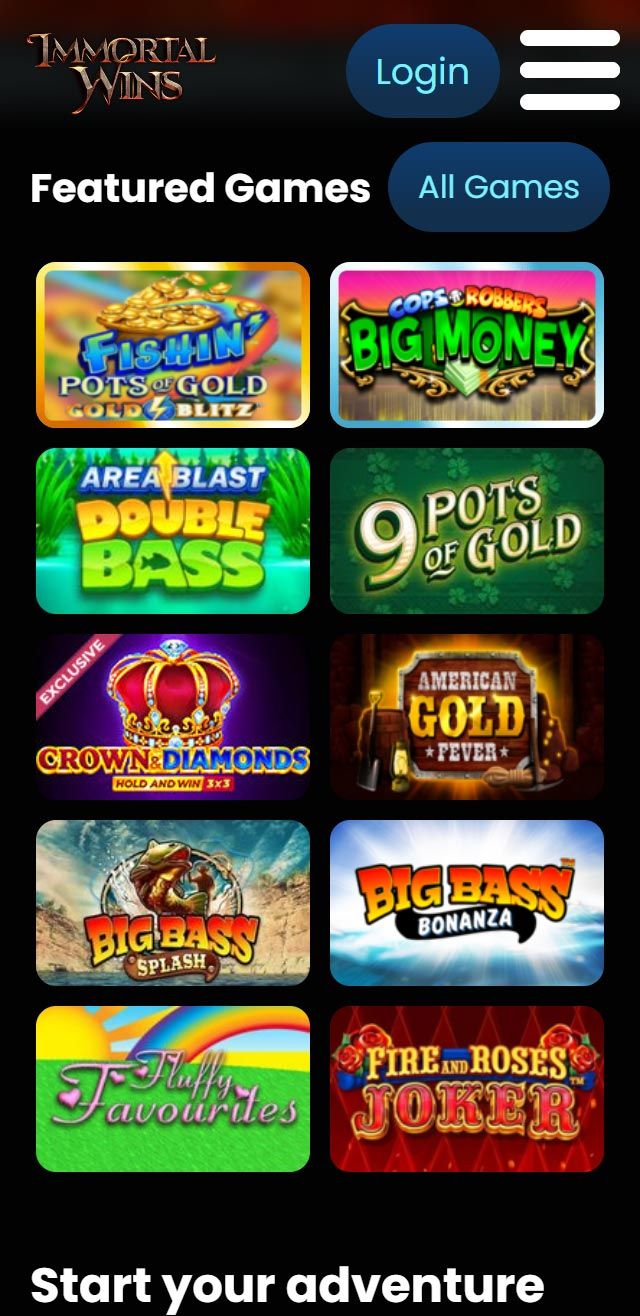Play Area Blast Double Bass
This screenshot has height=1316, width=640.
pyautogui.click(x=173, y=531)
